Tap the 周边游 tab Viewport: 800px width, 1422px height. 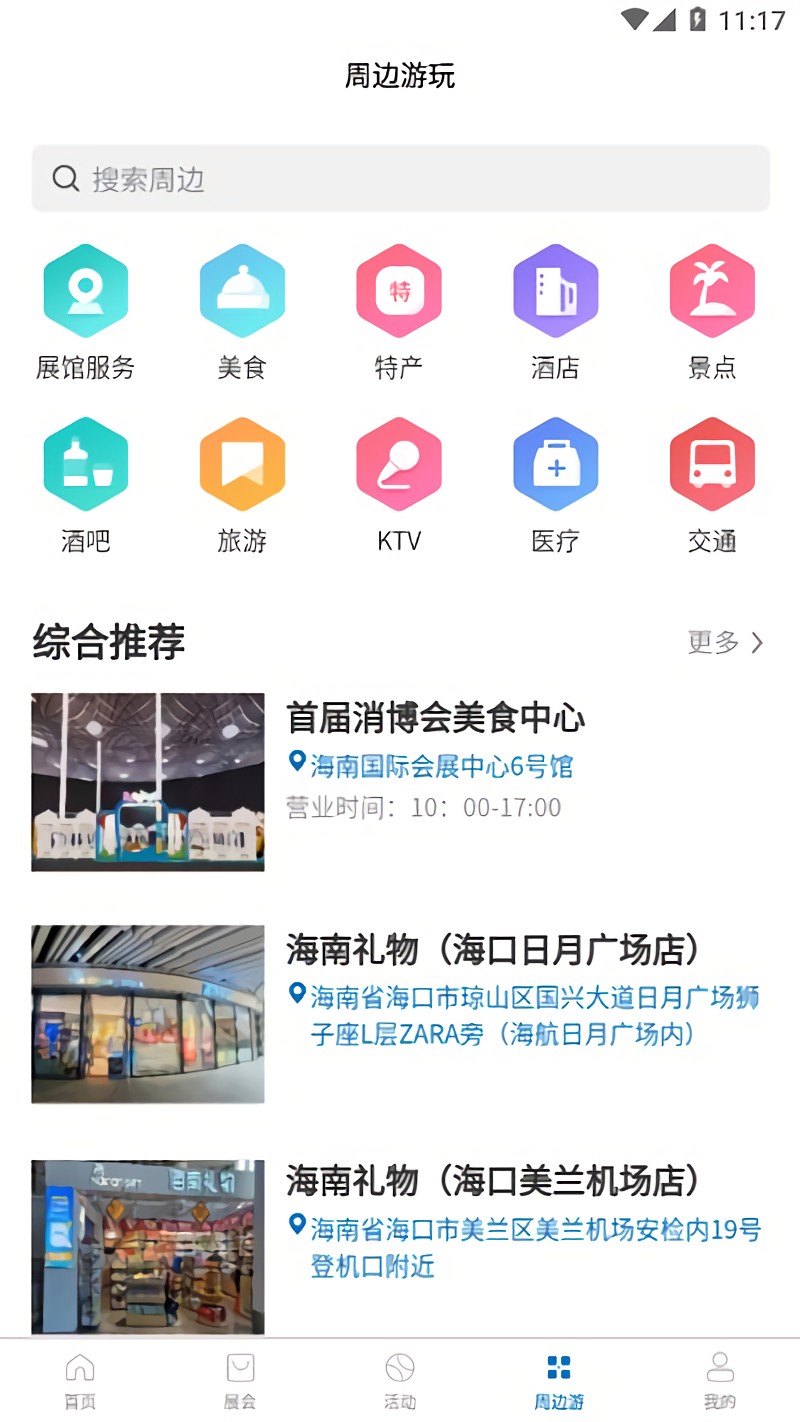559,1380
